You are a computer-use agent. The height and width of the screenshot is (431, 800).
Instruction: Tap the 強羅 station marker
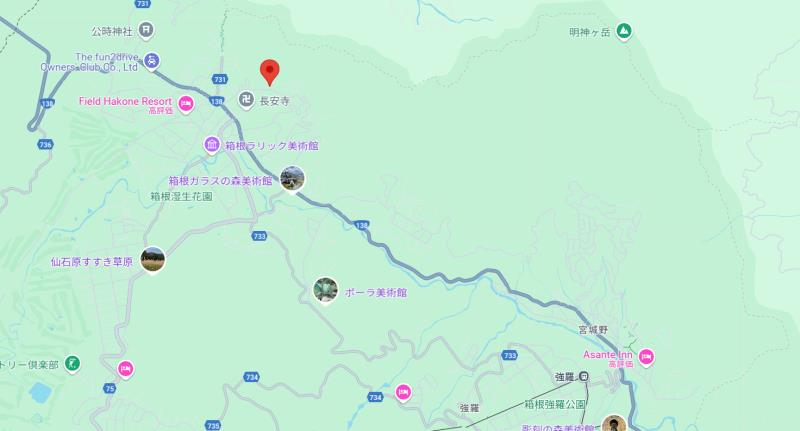[583, 376]
